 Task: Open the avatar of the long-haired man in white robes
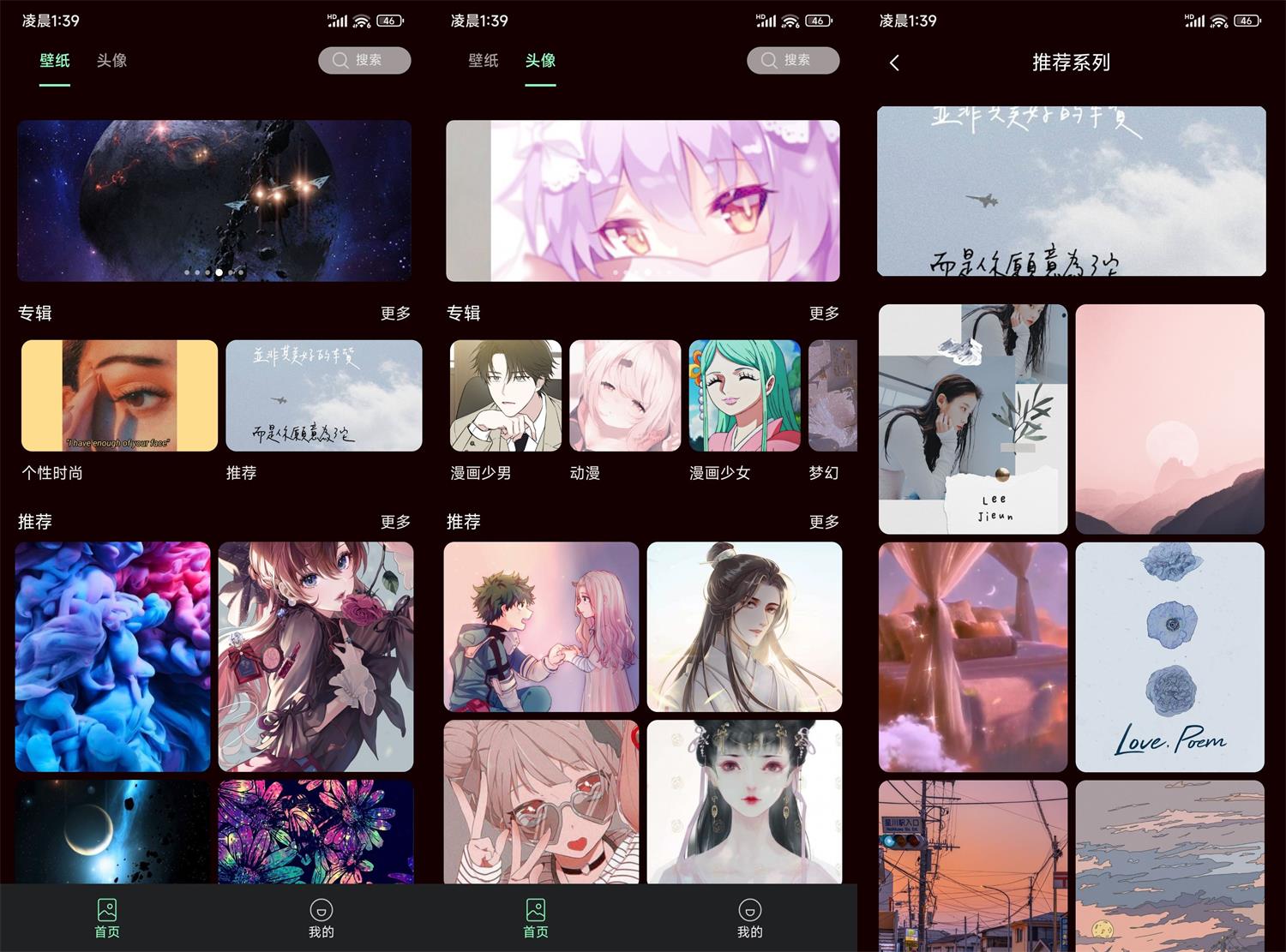coord(744,626)
